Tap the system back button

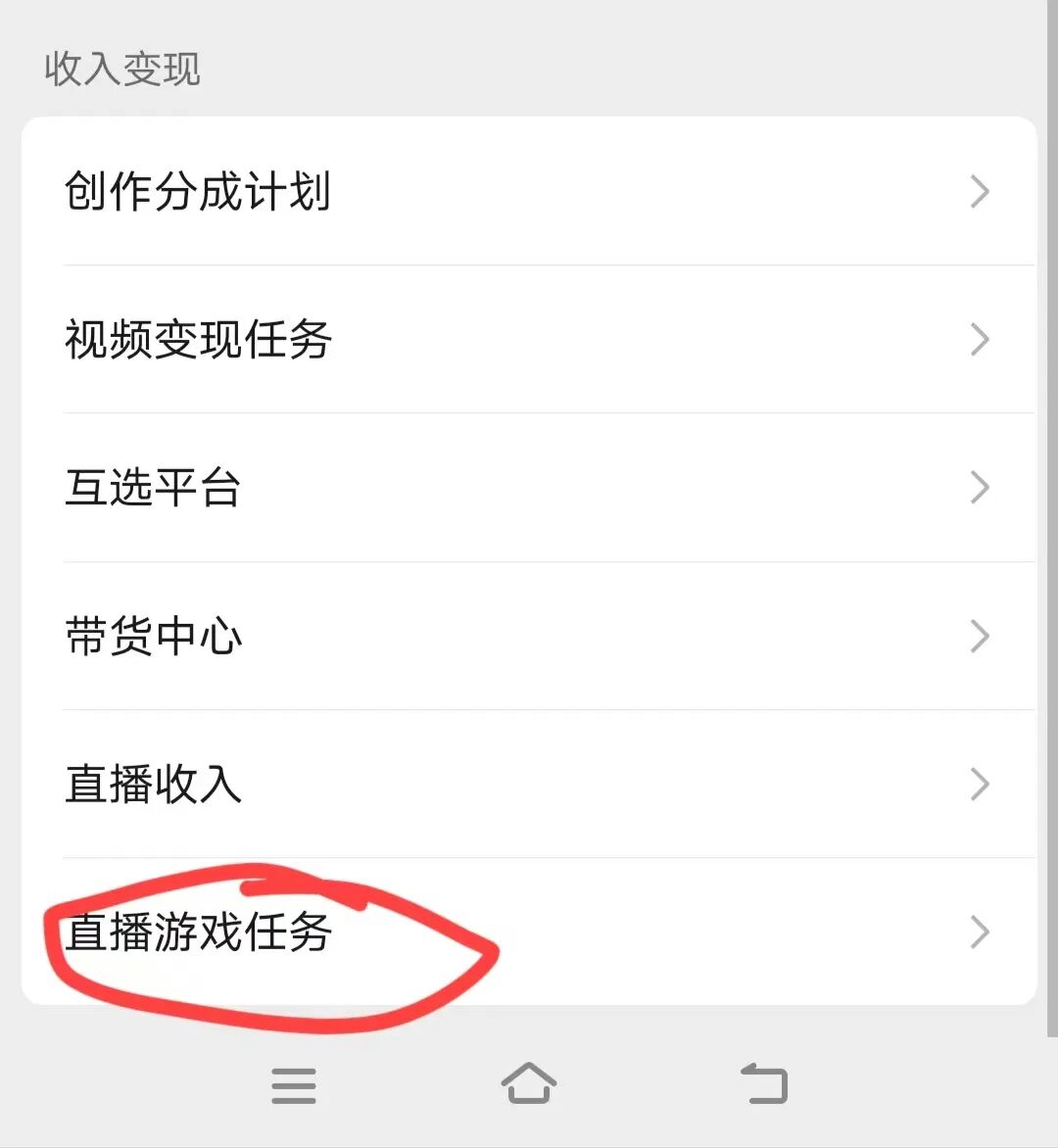pyautogui.click(x=764, y=1084)
